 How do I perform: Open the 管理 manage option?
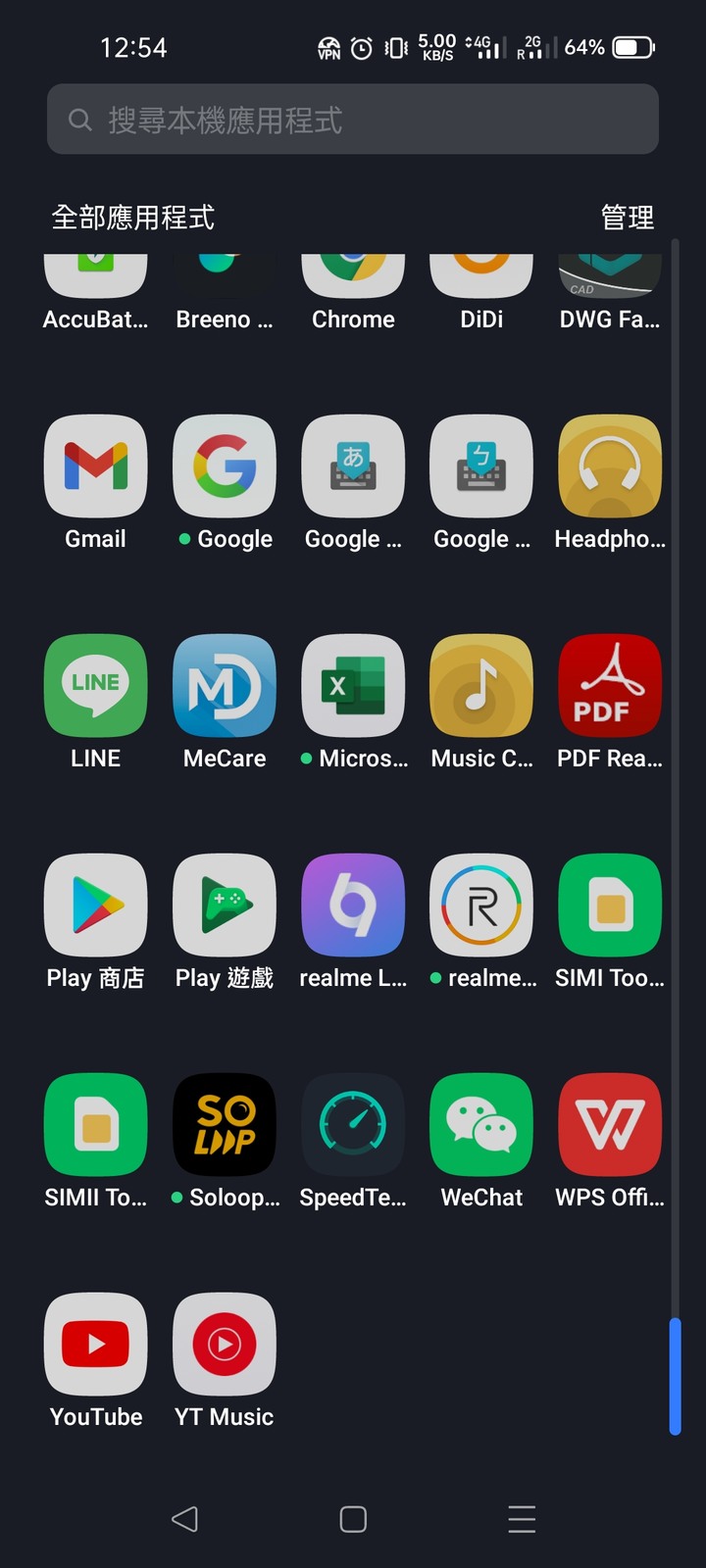click(628, 218)
